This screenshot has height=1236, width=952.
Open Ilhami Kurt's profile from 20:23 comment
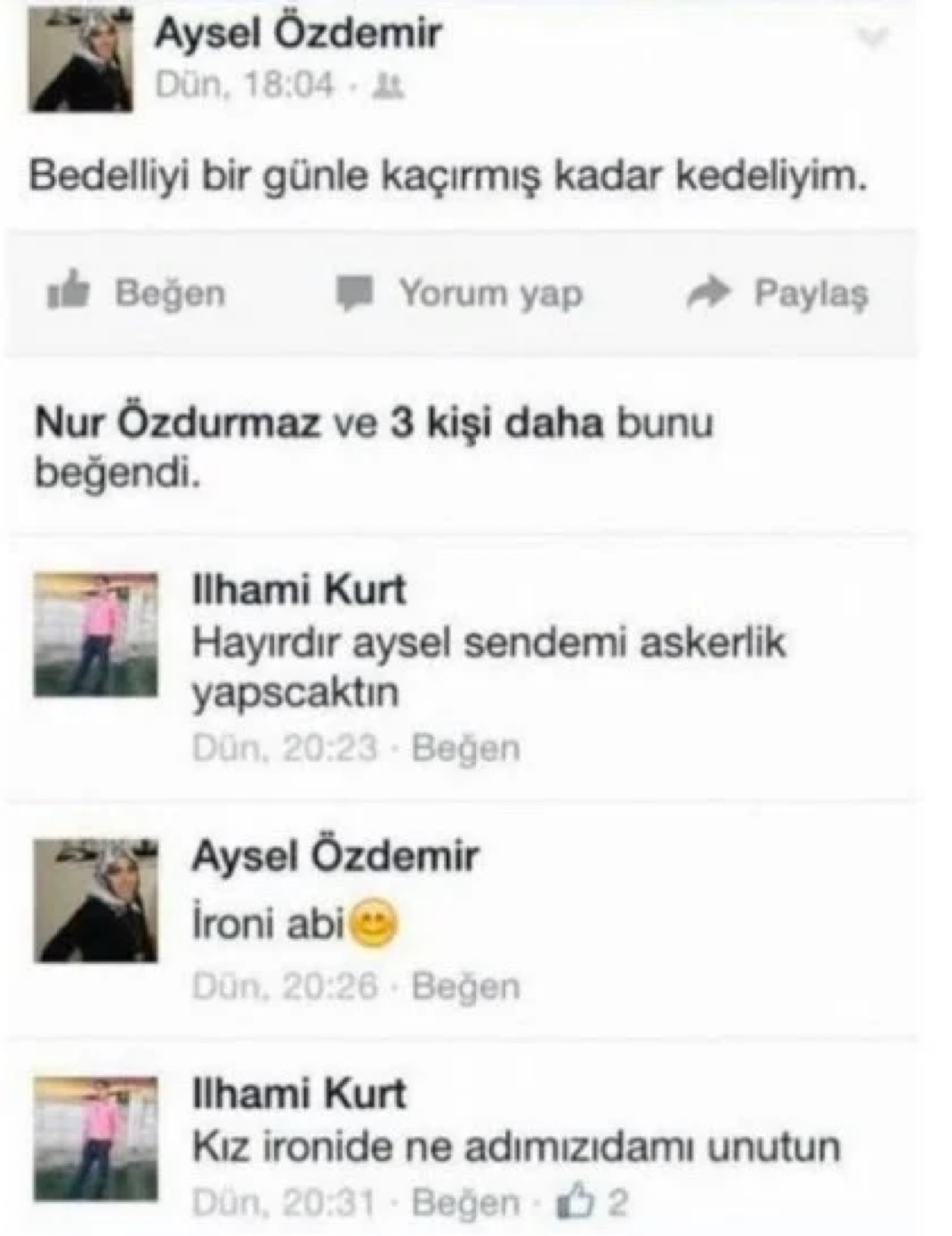tap(299, 590)
